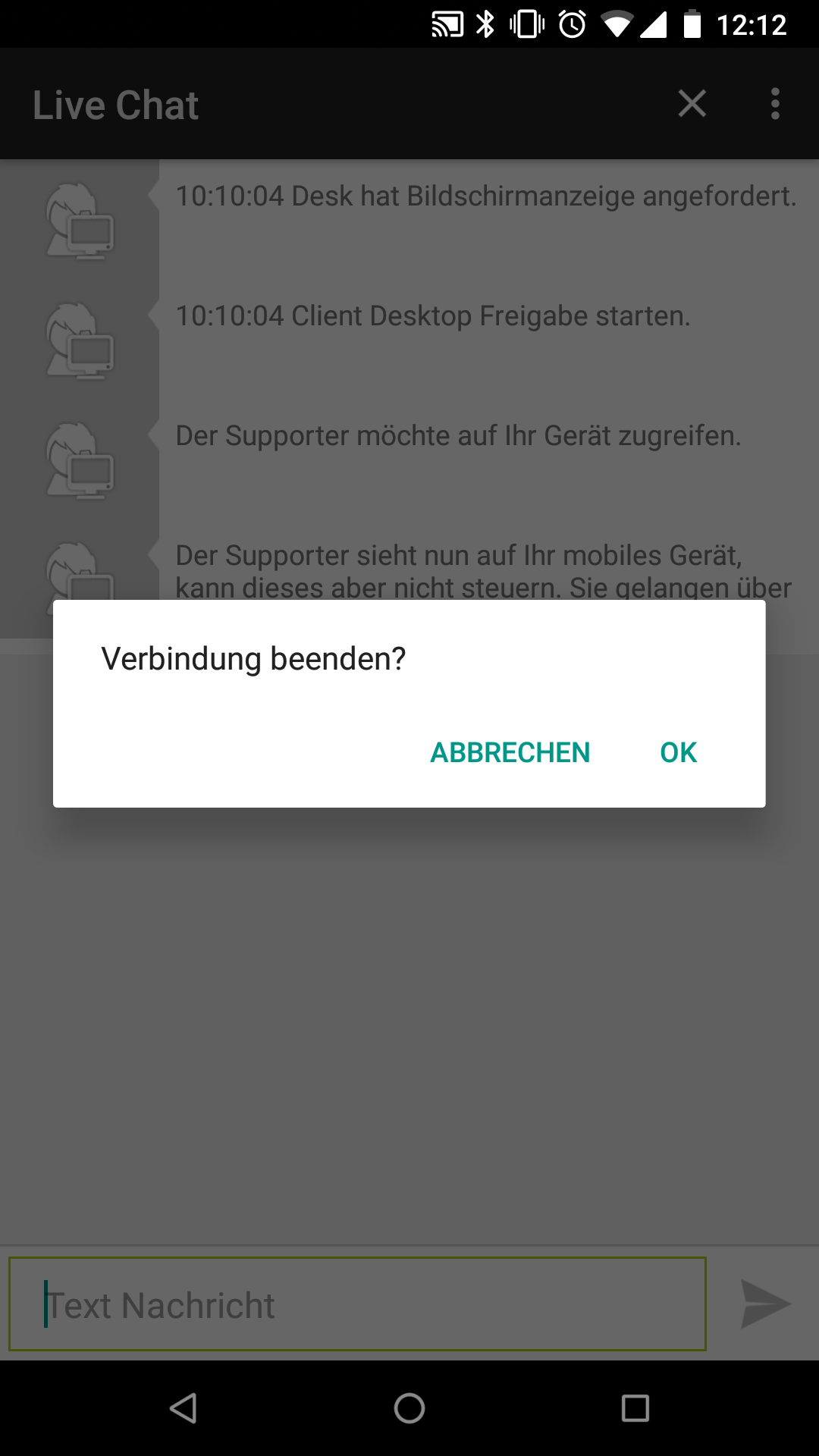Close the Live Chat with the X icon

point(692,104)
